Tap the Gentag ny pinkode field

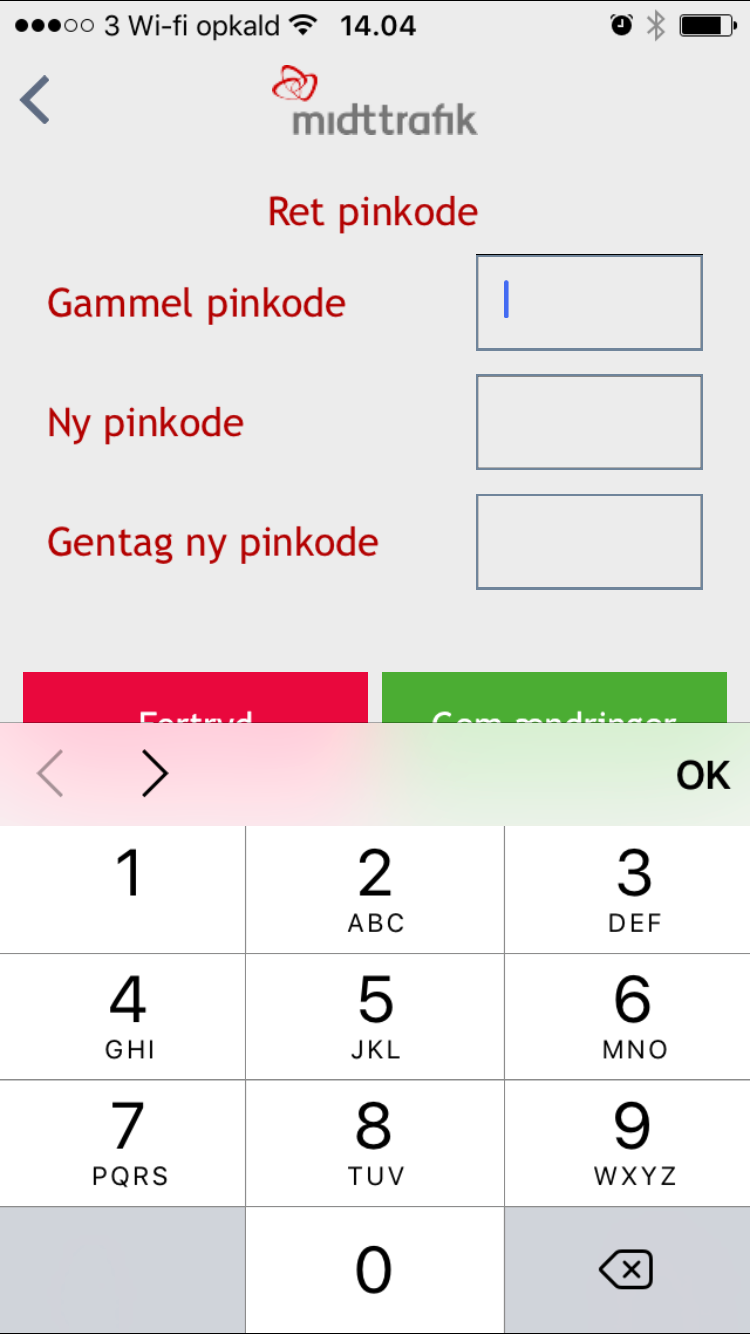(x=589, y=541)
